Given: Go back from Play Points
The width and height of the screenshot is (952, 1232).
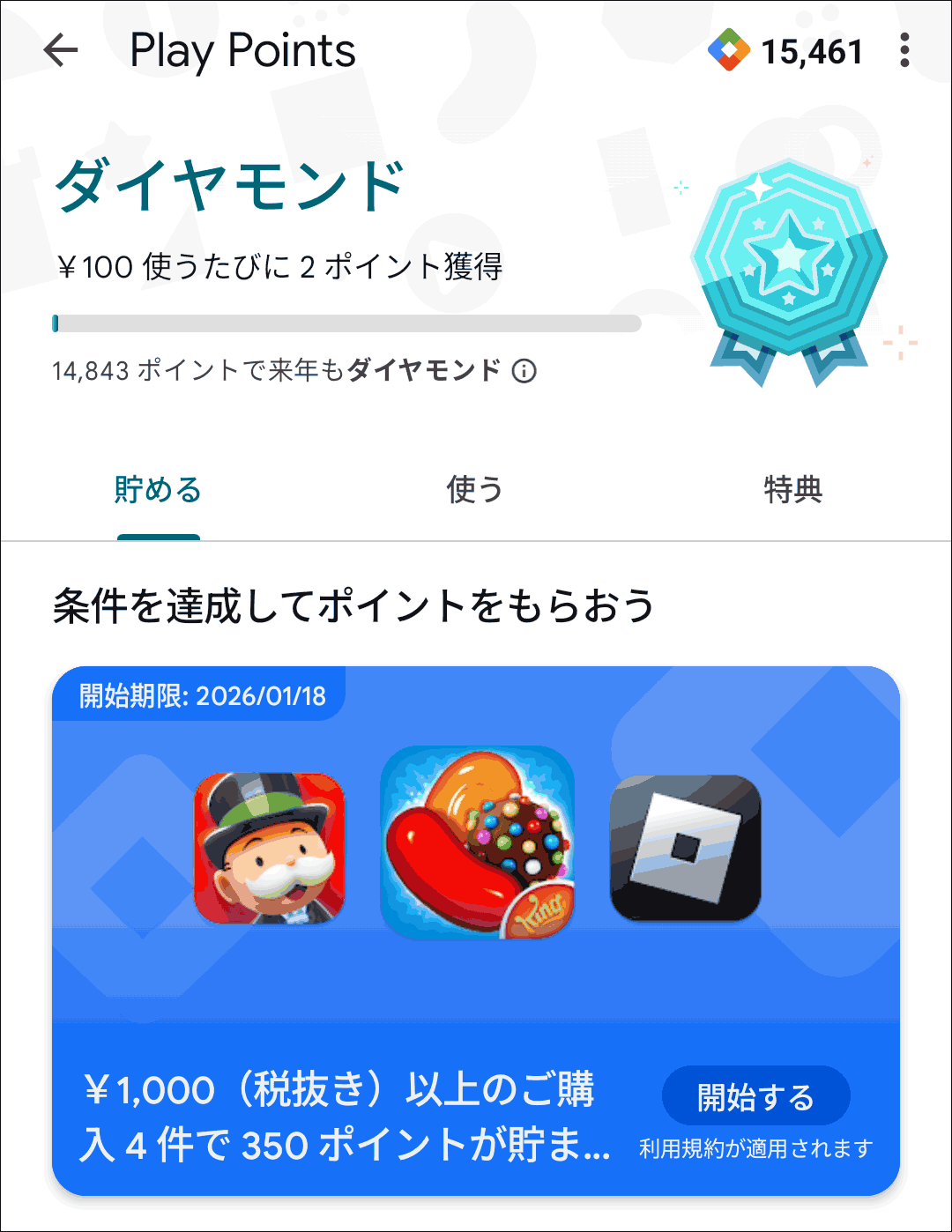Looking at the screenshot, I should coord(61,50).
